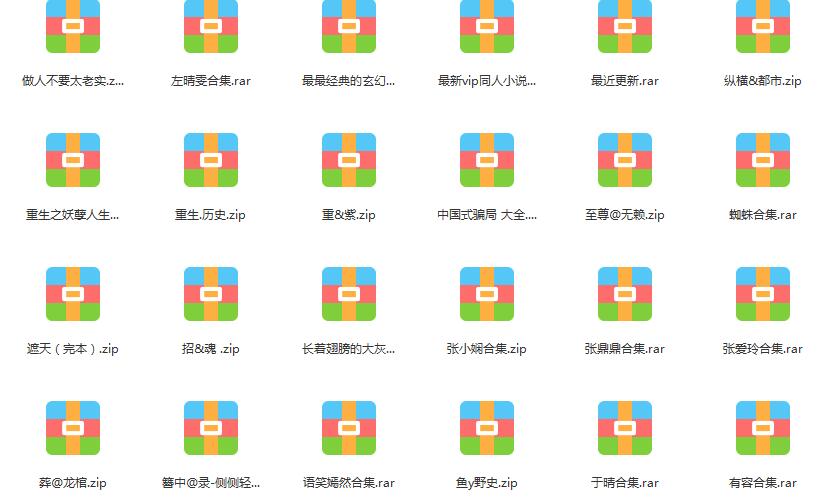Select 招&魂 .zip archive

coord(211,294)
